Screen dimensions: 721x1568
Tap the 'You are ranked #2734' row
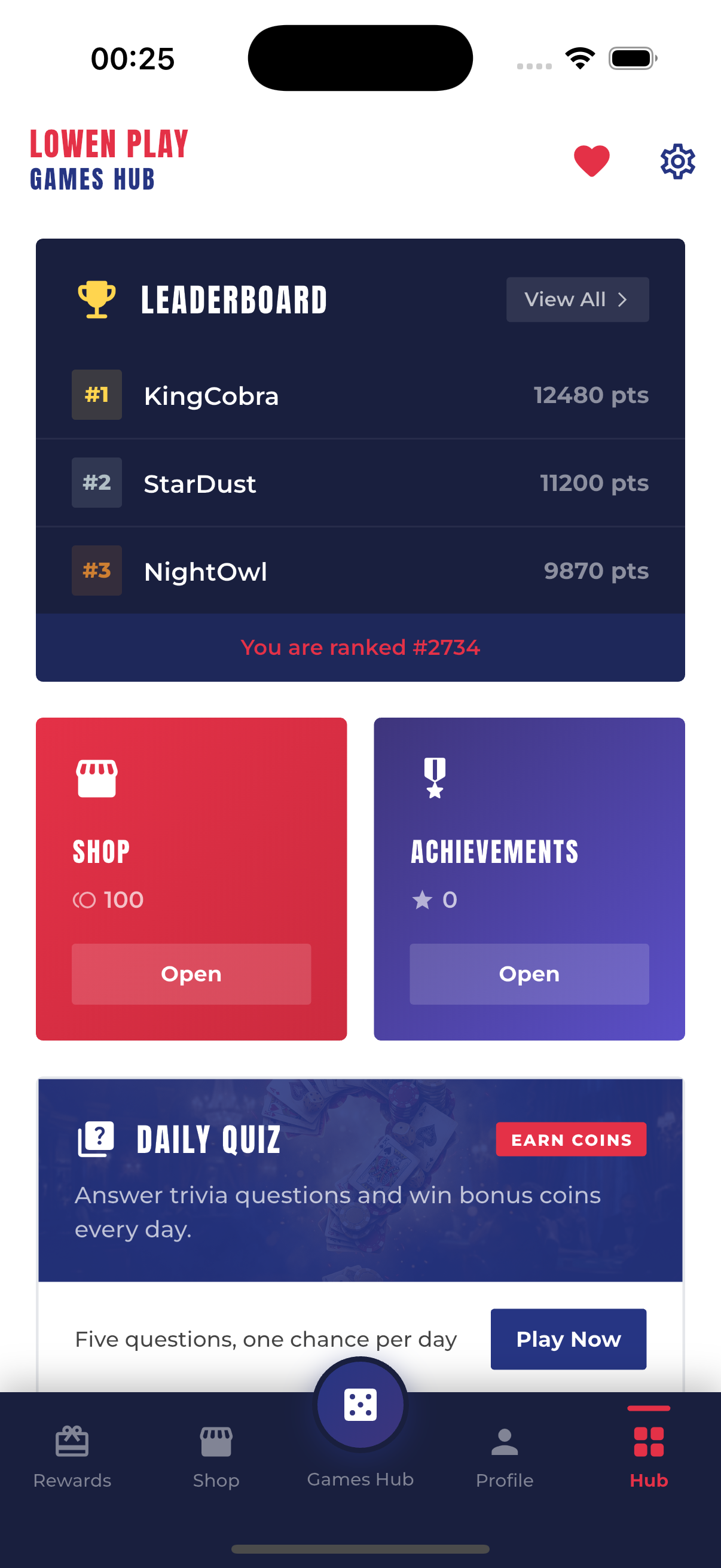pos(360,647)
